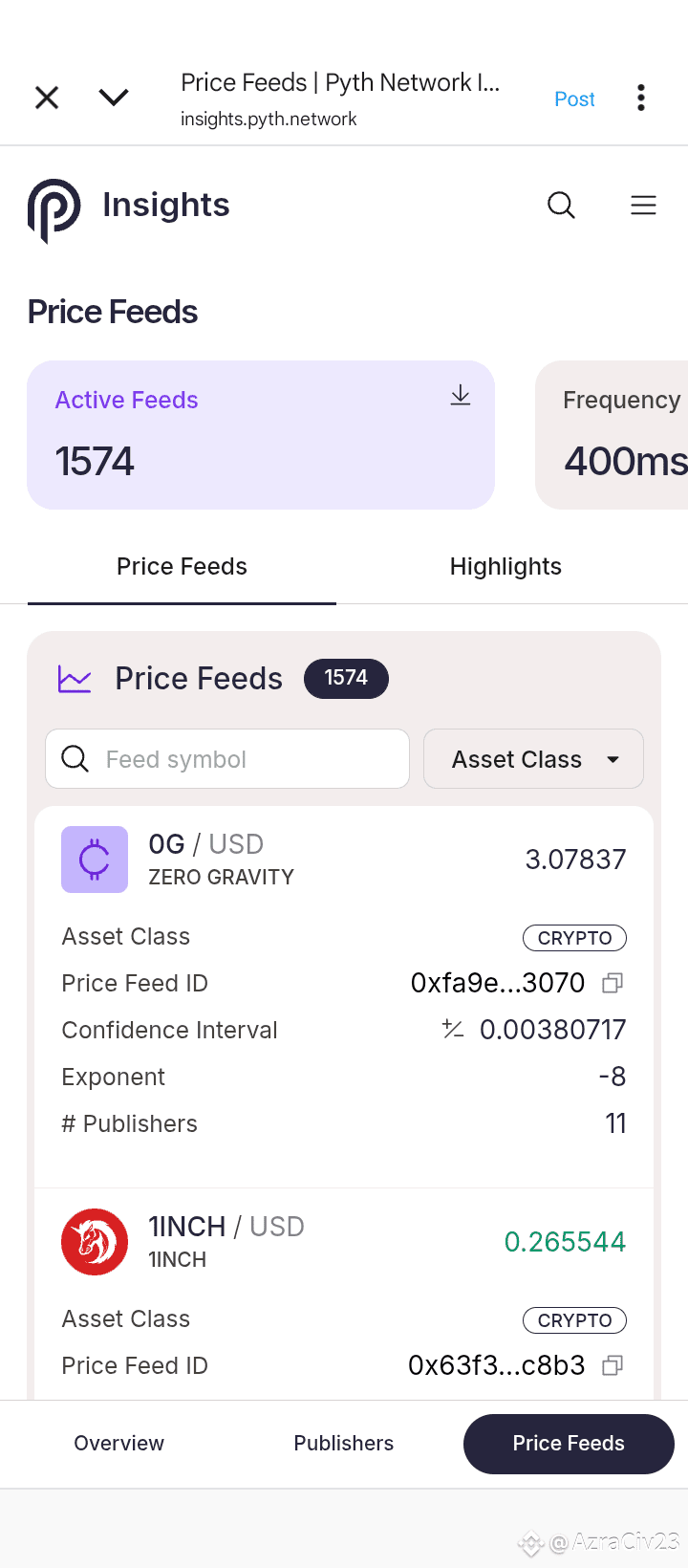The height and width of the screenshot is (1568, 688).
Task: Minimize the browser with the down chevron
Action: click(x=114, y=98)
